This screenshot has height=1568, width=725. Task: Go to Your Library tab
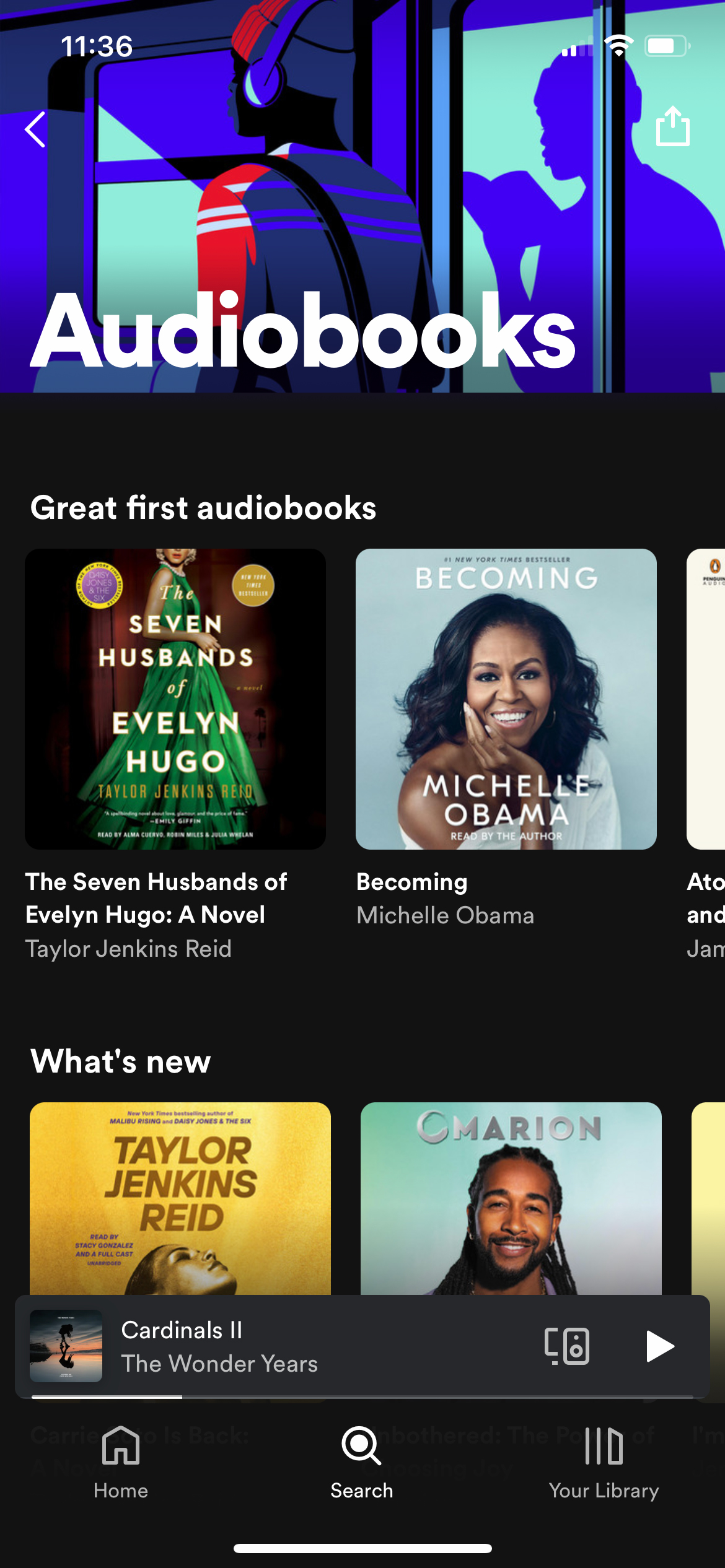point(604,1462)
